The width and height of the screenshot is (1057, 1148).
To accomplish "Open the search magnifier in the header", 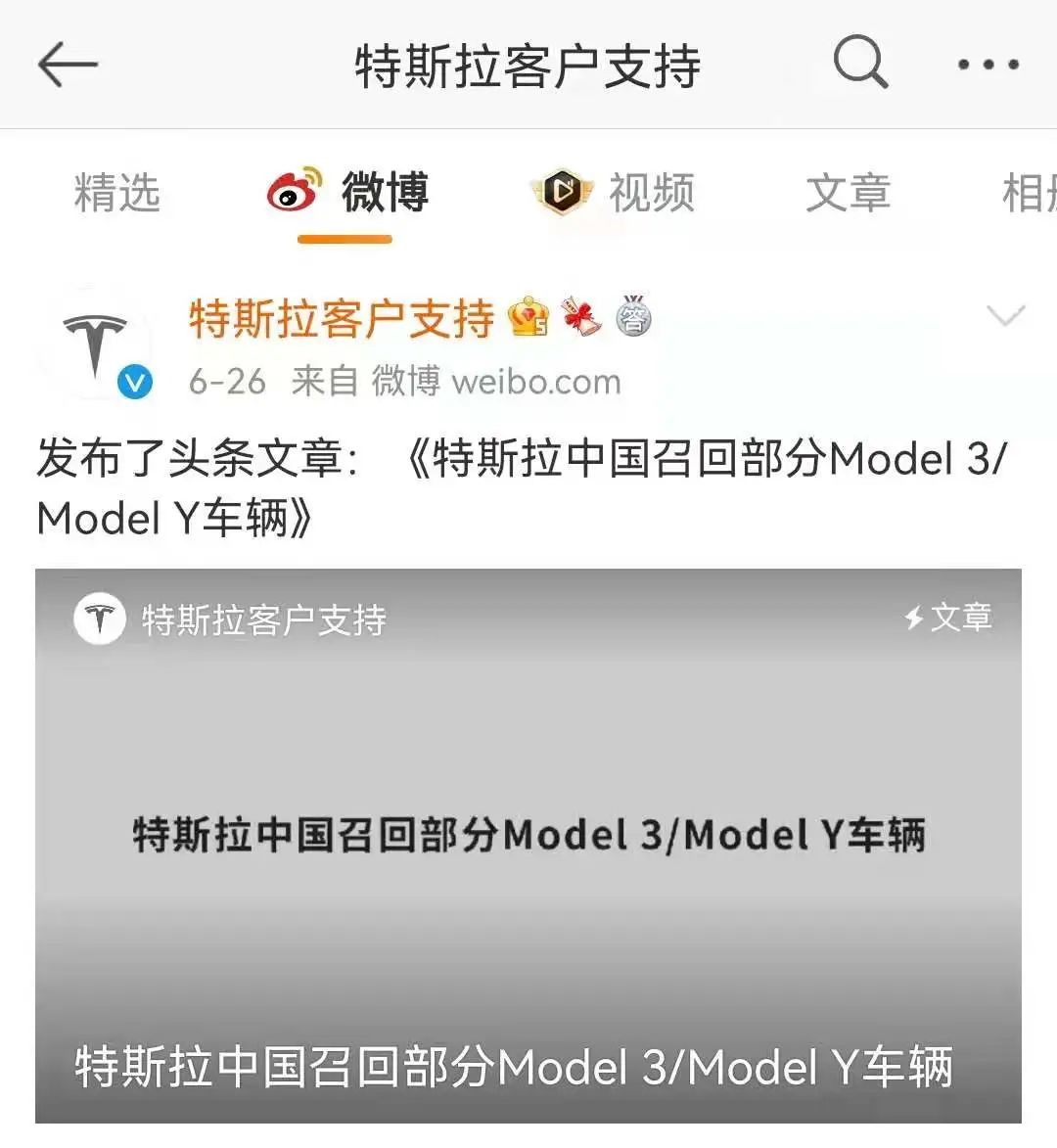I will point(860,63).
